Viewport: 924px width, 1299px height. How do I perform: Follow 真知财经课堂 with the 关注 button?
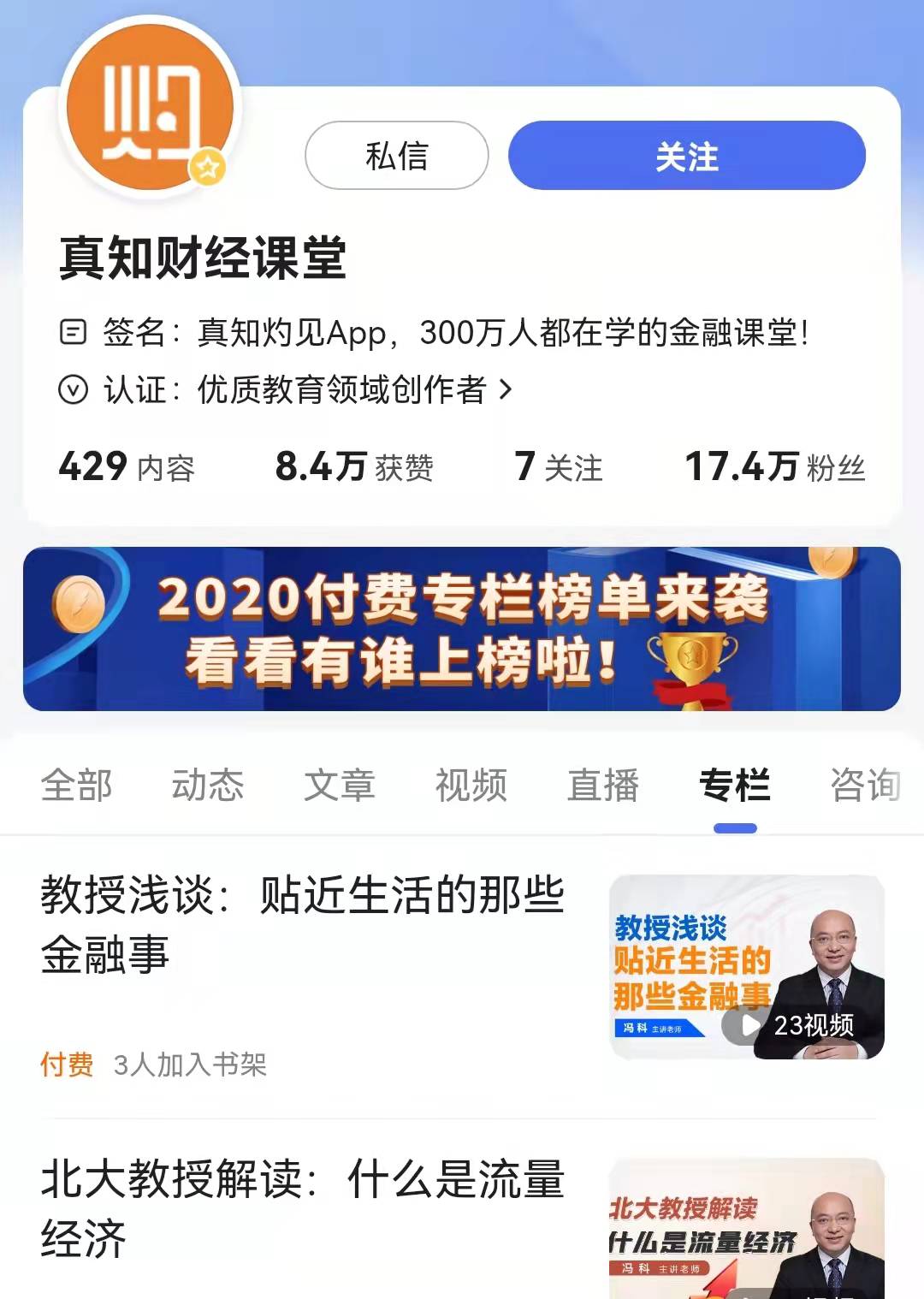click(686, 156)
